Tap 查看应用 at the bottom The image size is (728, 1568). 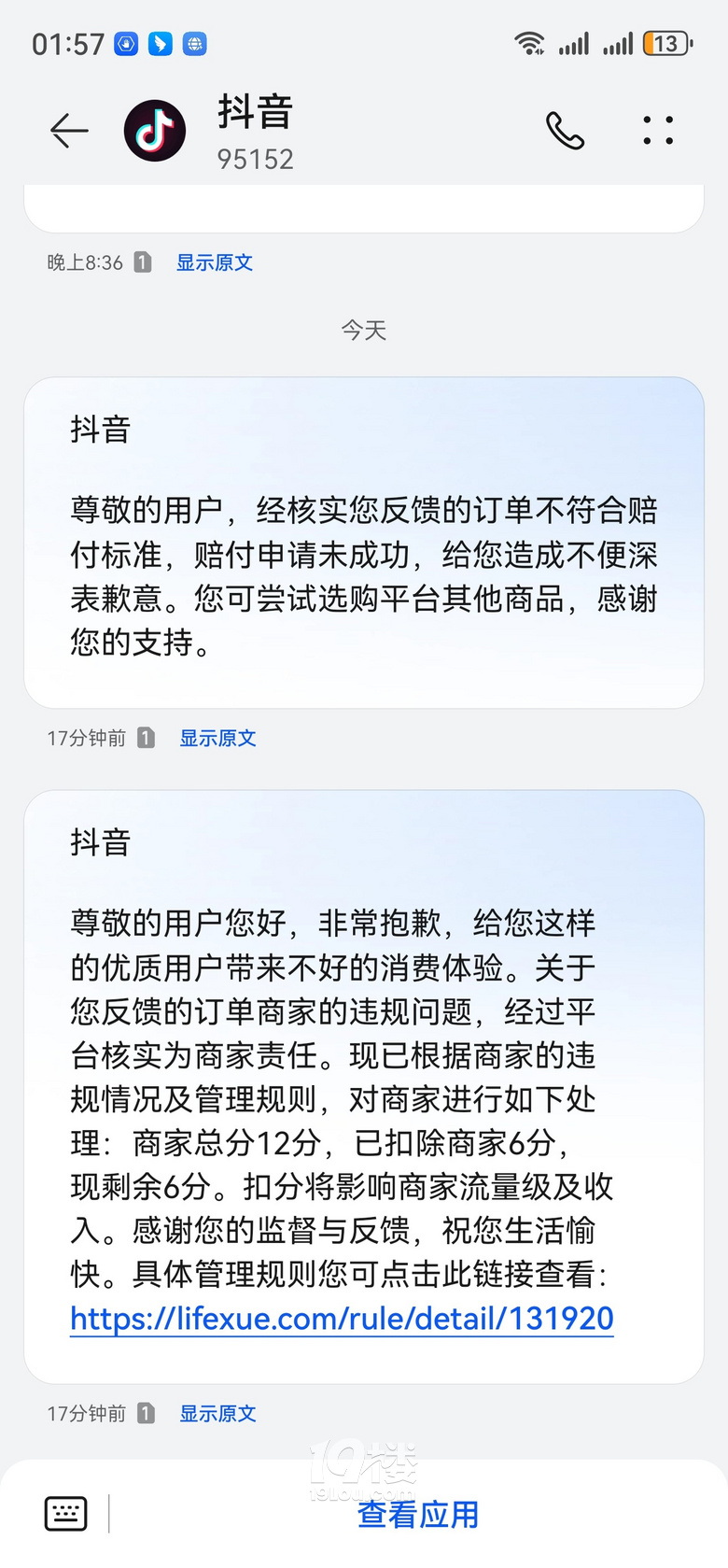417,1514
